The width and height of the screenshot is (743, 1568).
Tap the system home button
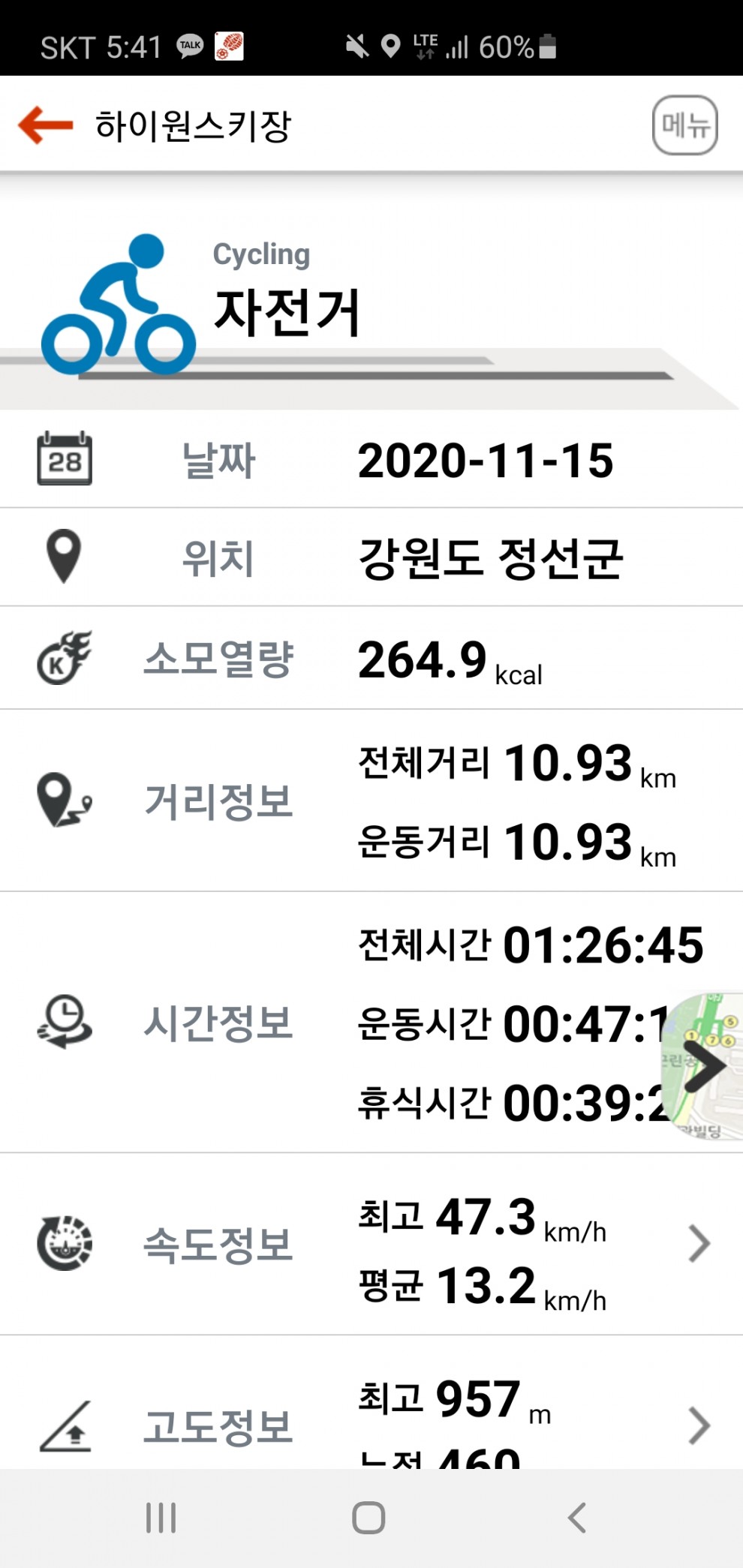click(368, 1518)
